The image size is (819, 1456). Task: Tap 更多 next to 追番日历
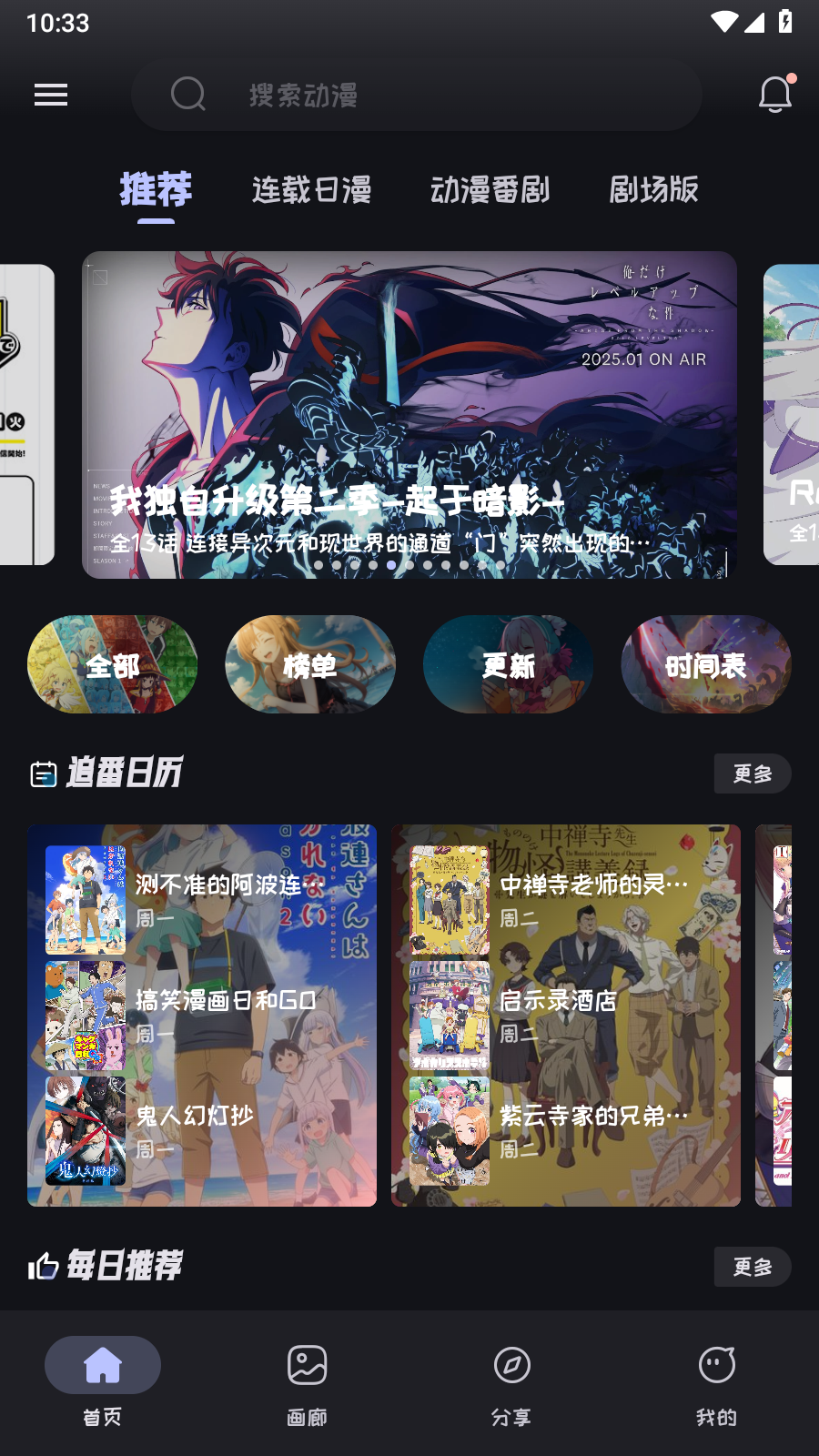[752, 773]
